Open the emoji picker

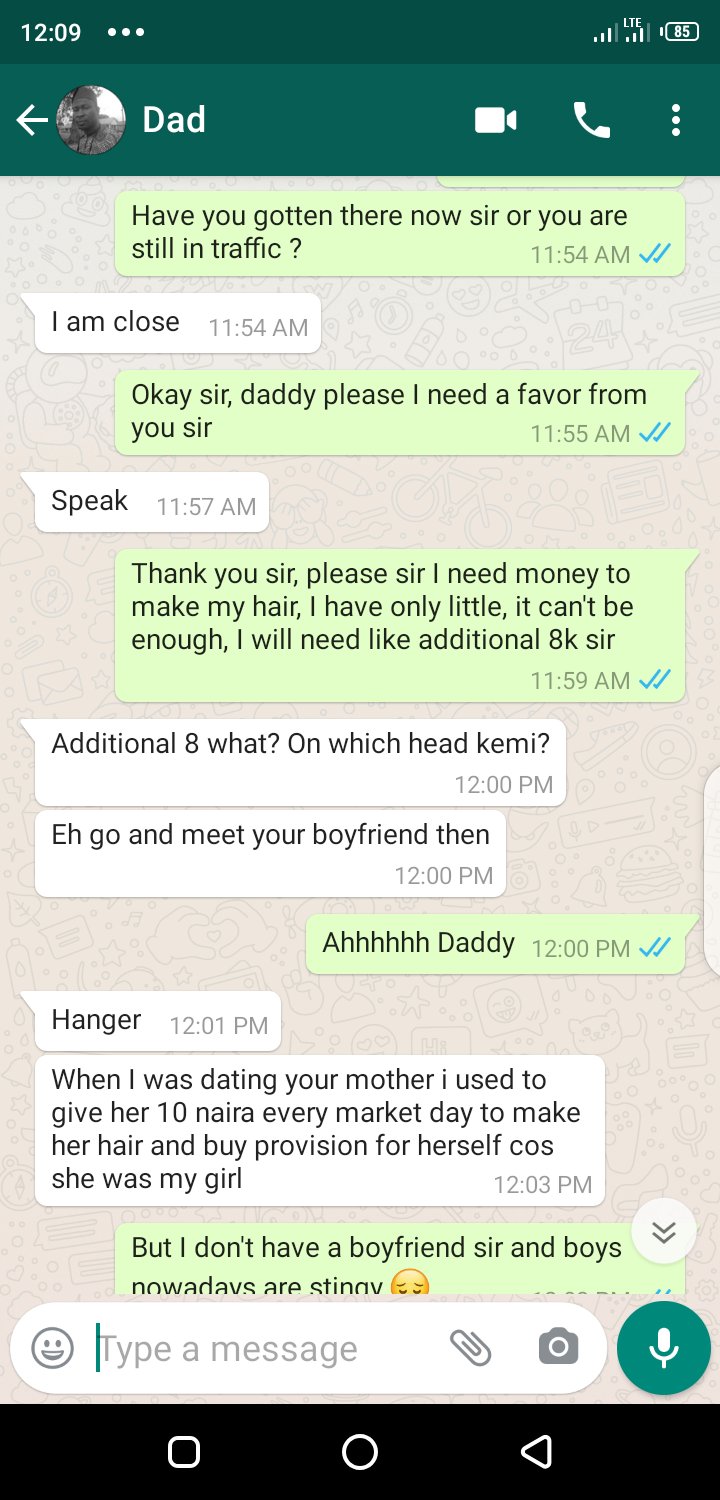53,1348
